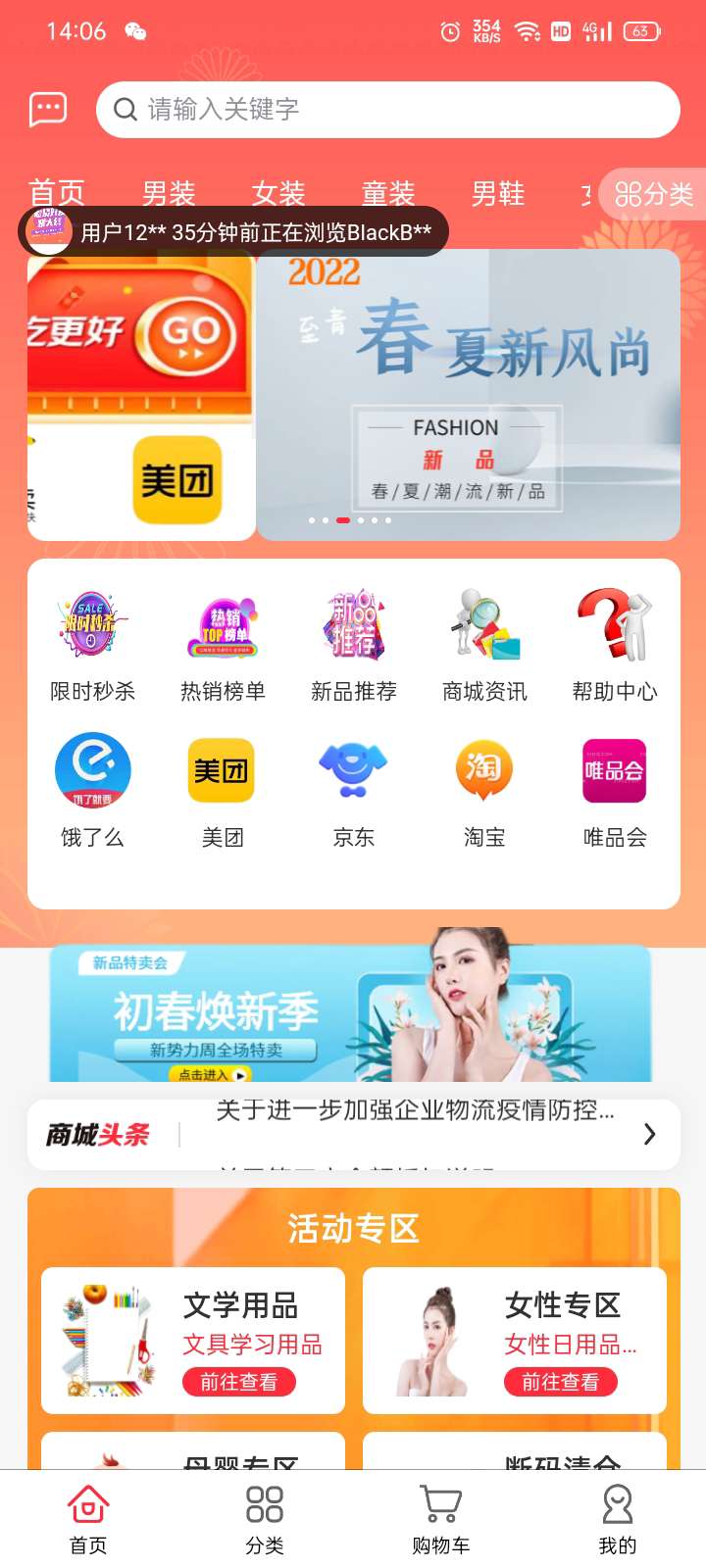Open the 分类 category button

tap(653, 194)
